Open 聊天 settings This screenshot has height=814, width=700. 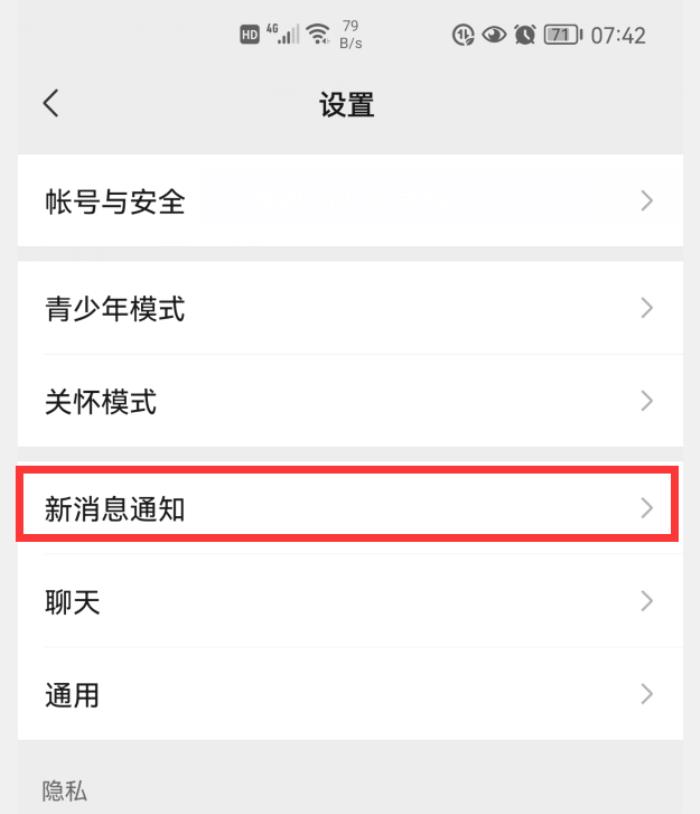click(x=349, y=602)
